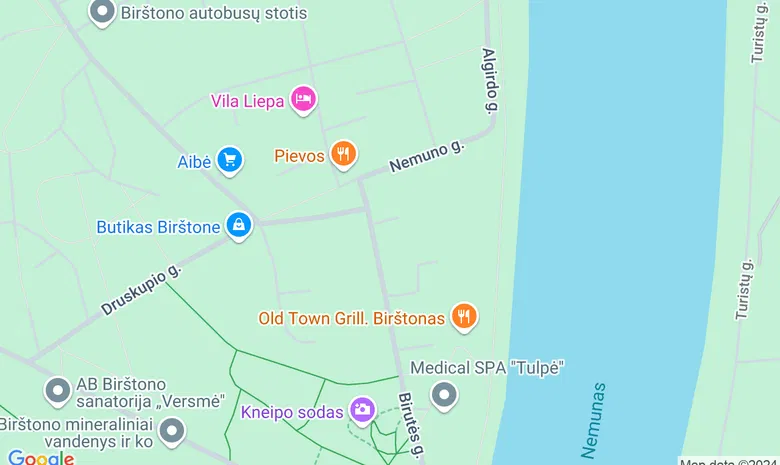This screenshot has height=465, width=780.
Task: Select AB Birštono sanatorija „Versmė" marker
Action: (58, 390)
